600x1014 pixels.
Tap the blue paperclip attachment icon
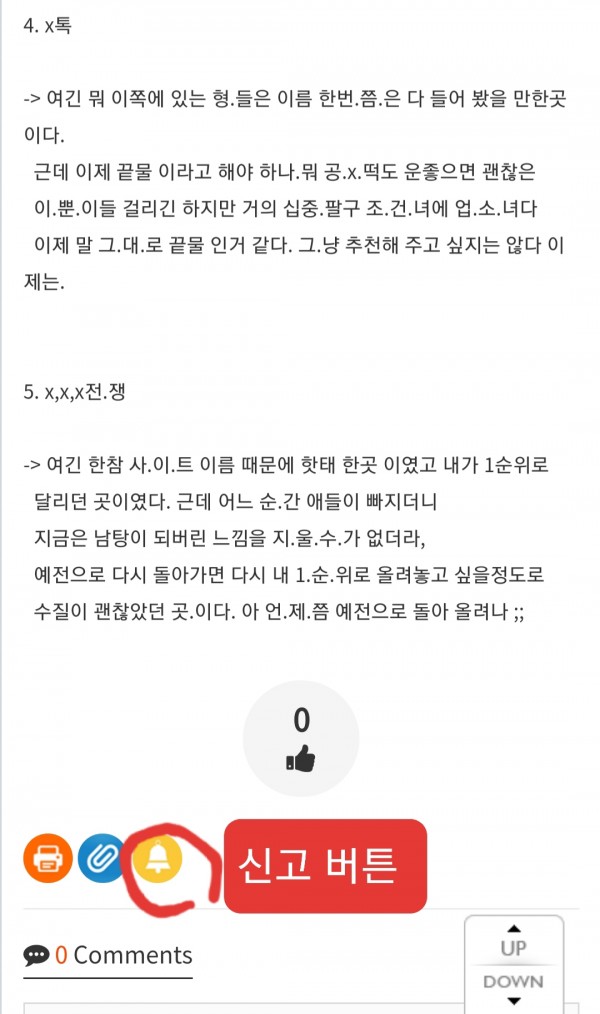tap(102, 859)
